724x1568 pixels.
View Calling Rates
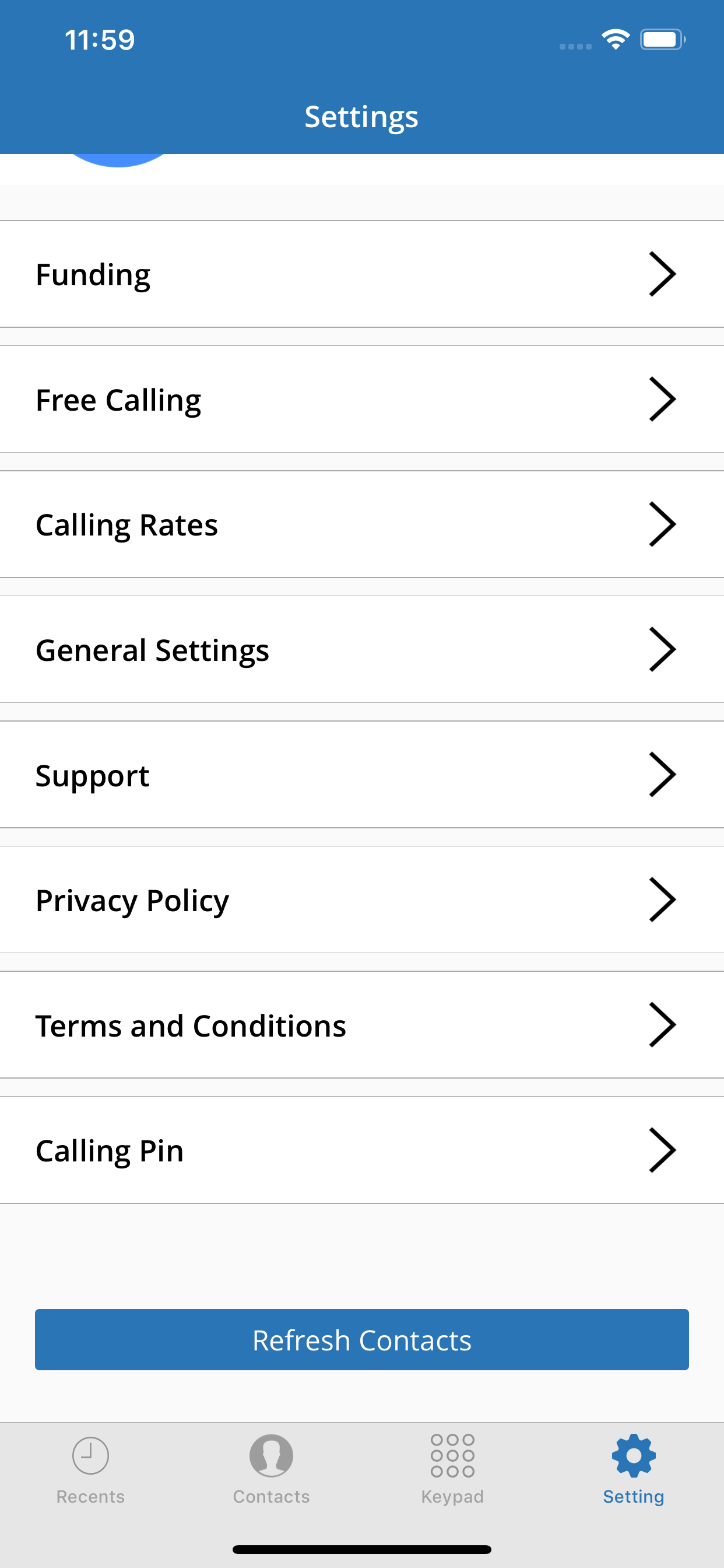tap(362, 524)
